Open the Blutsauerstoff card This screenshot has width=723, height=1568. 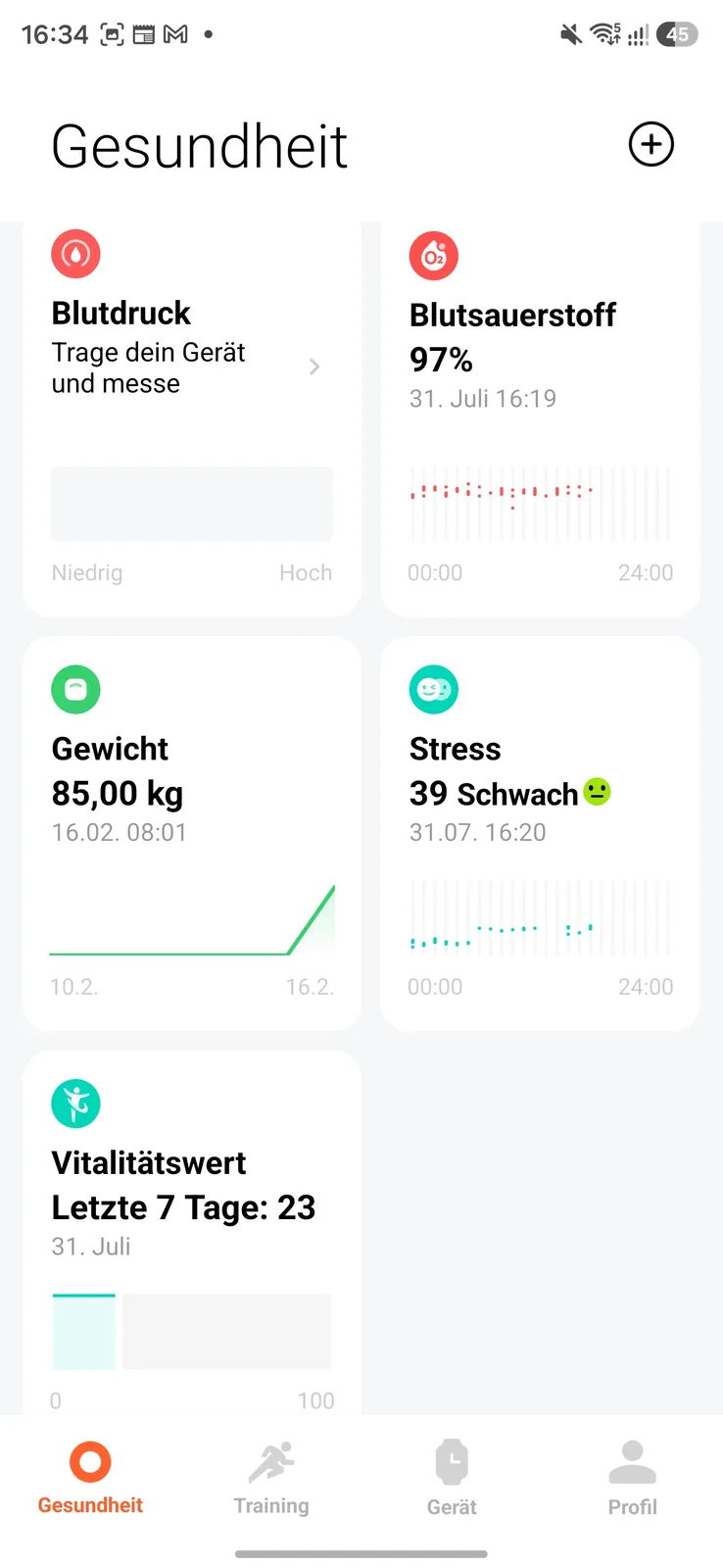[540, 419]
